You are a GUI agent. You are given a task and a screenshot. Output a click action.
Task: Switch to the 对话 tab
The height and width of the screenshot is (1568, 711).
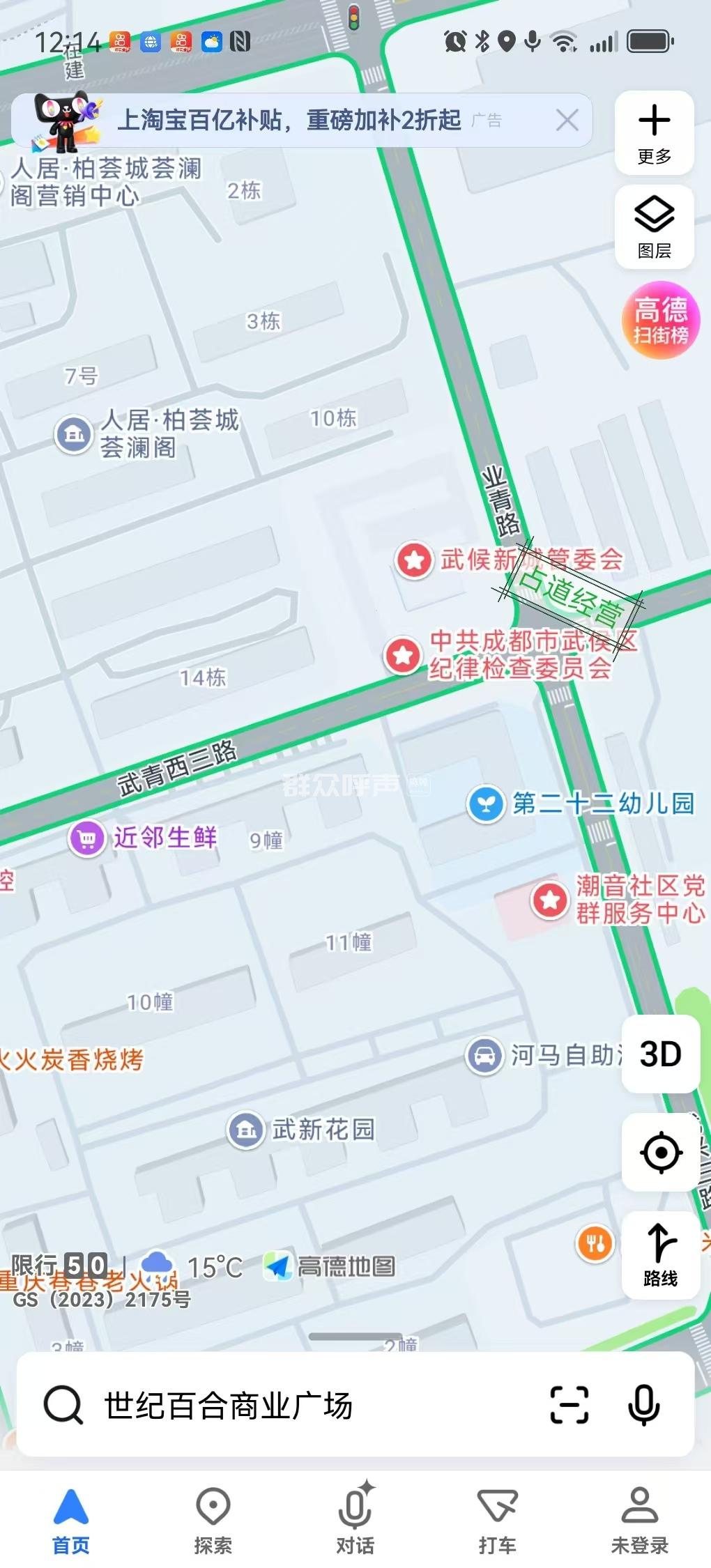point(355,1521)
